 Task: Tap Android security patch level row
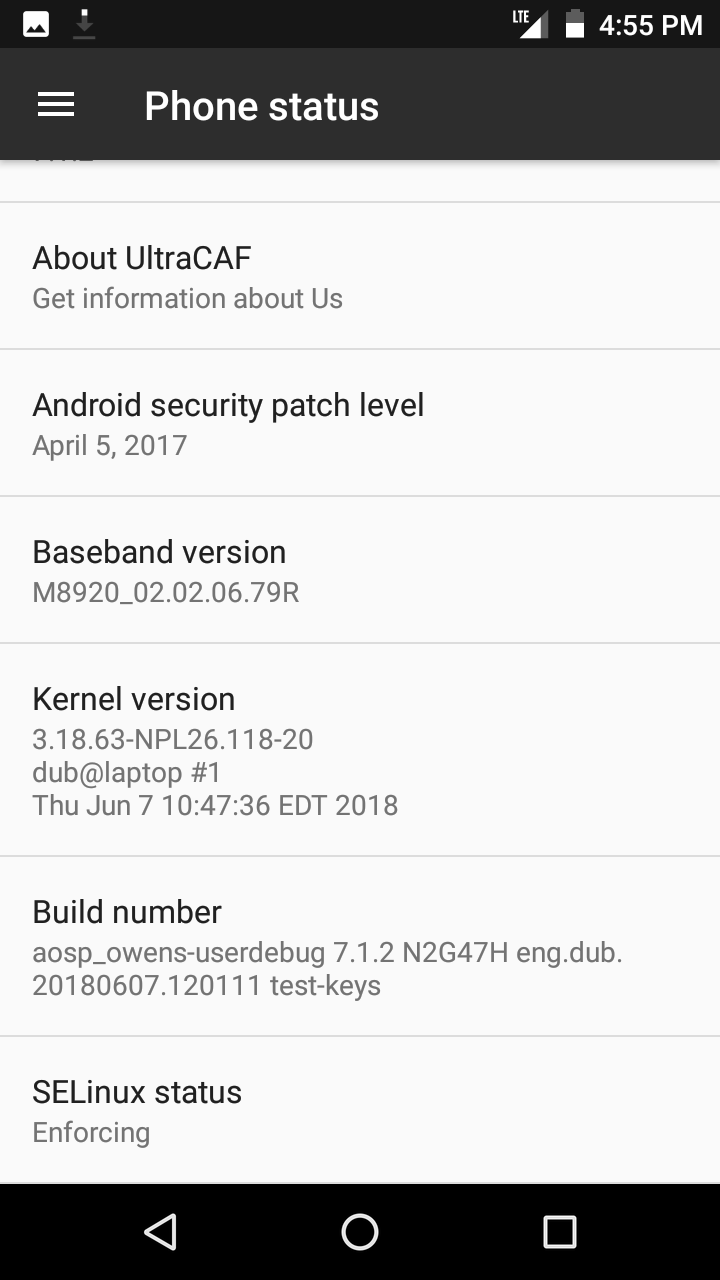pyautogui.click(x=360, y=423)
